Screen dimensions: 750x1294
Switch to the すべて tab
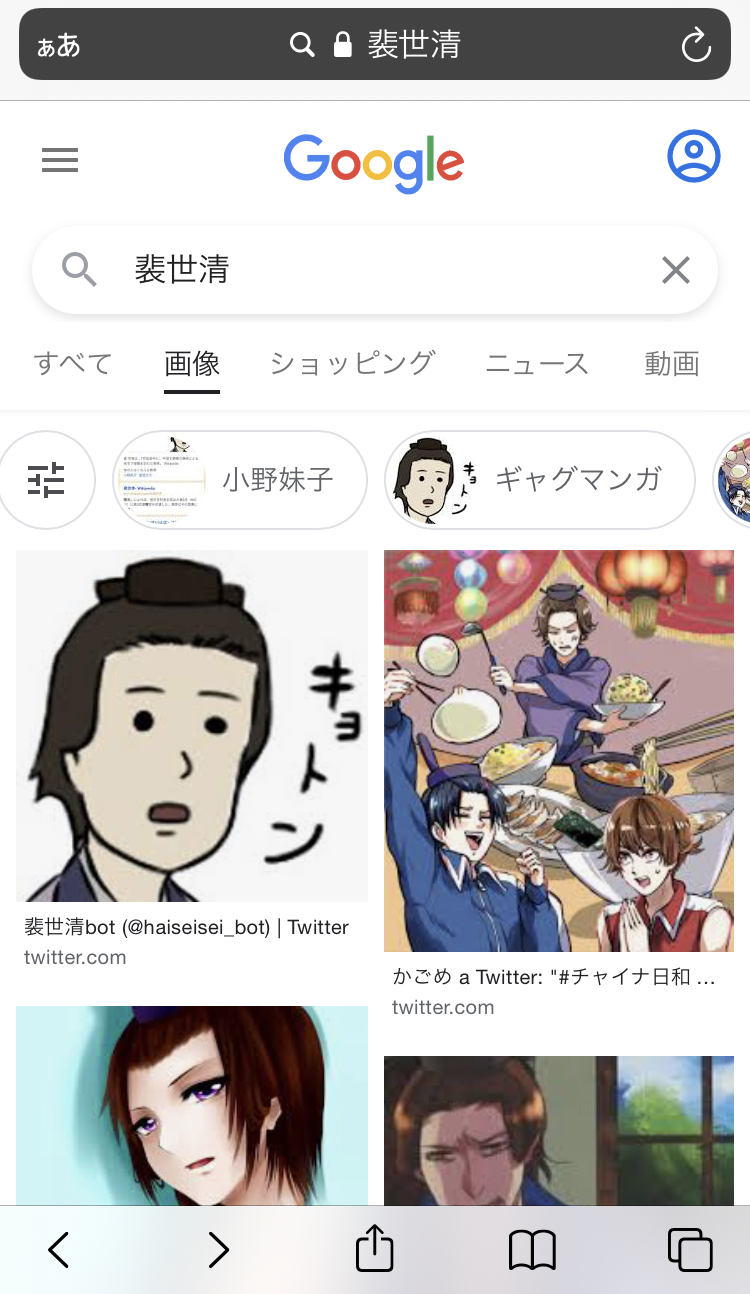(x=73, y=363)
